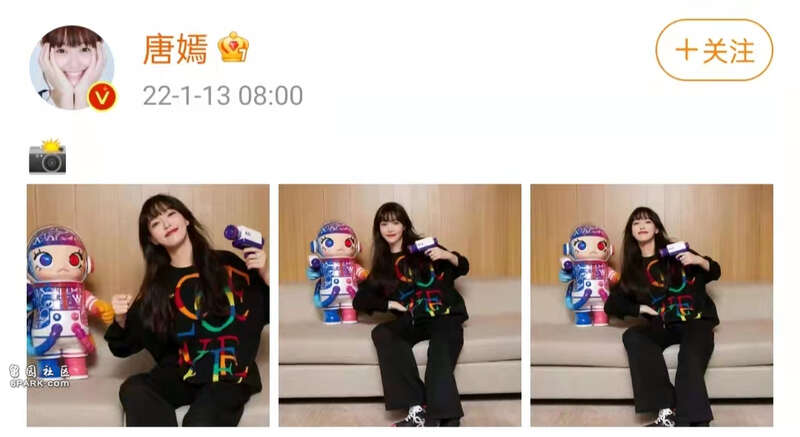This screenshot has height=437, width=800.
Task: Follow 唐嫣 with the 关注 button
Action: click(x=714, y=50)
